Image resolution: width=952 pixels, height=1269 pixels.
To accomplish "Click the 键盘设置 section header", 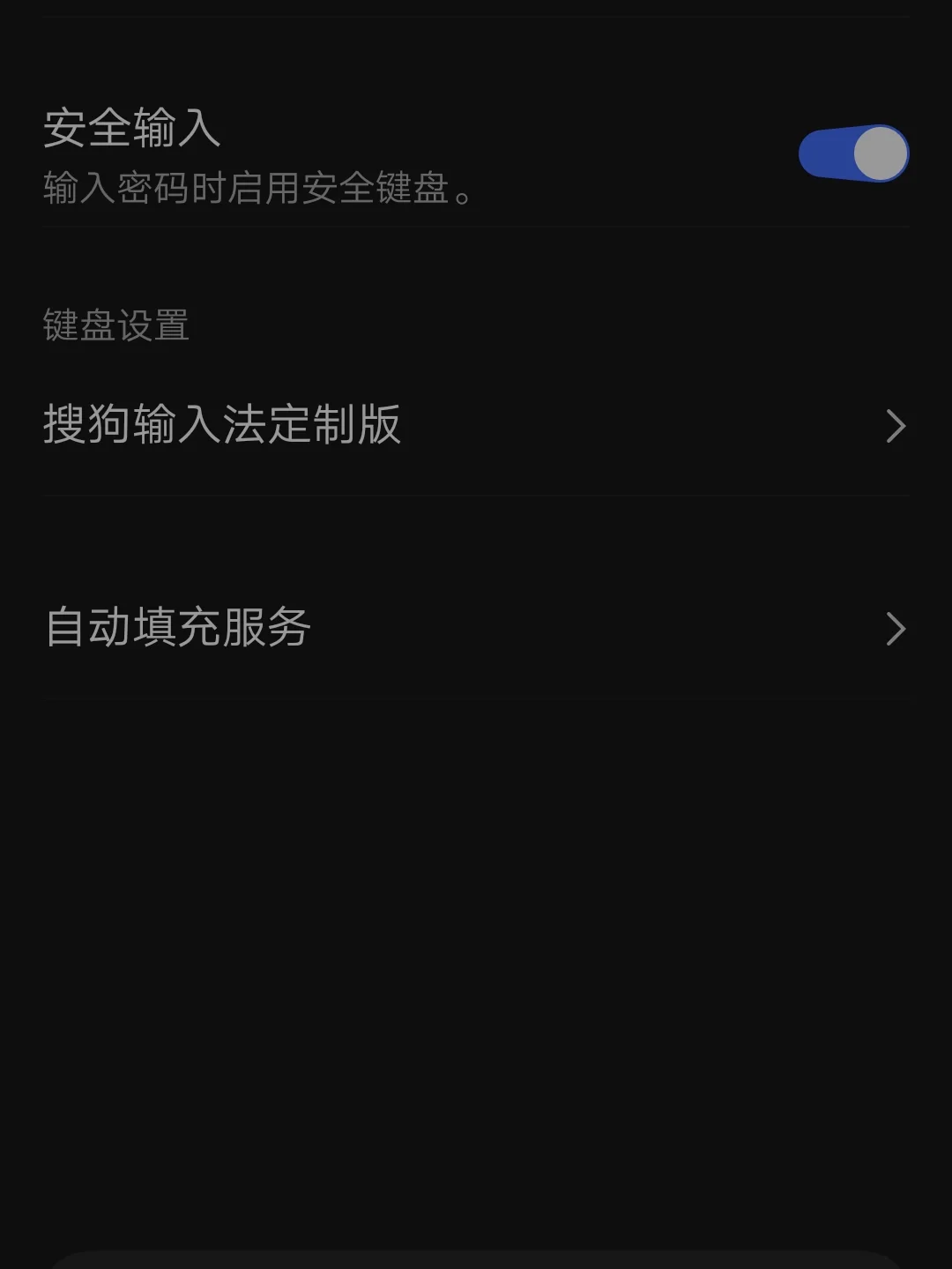I will pos(116,325).
